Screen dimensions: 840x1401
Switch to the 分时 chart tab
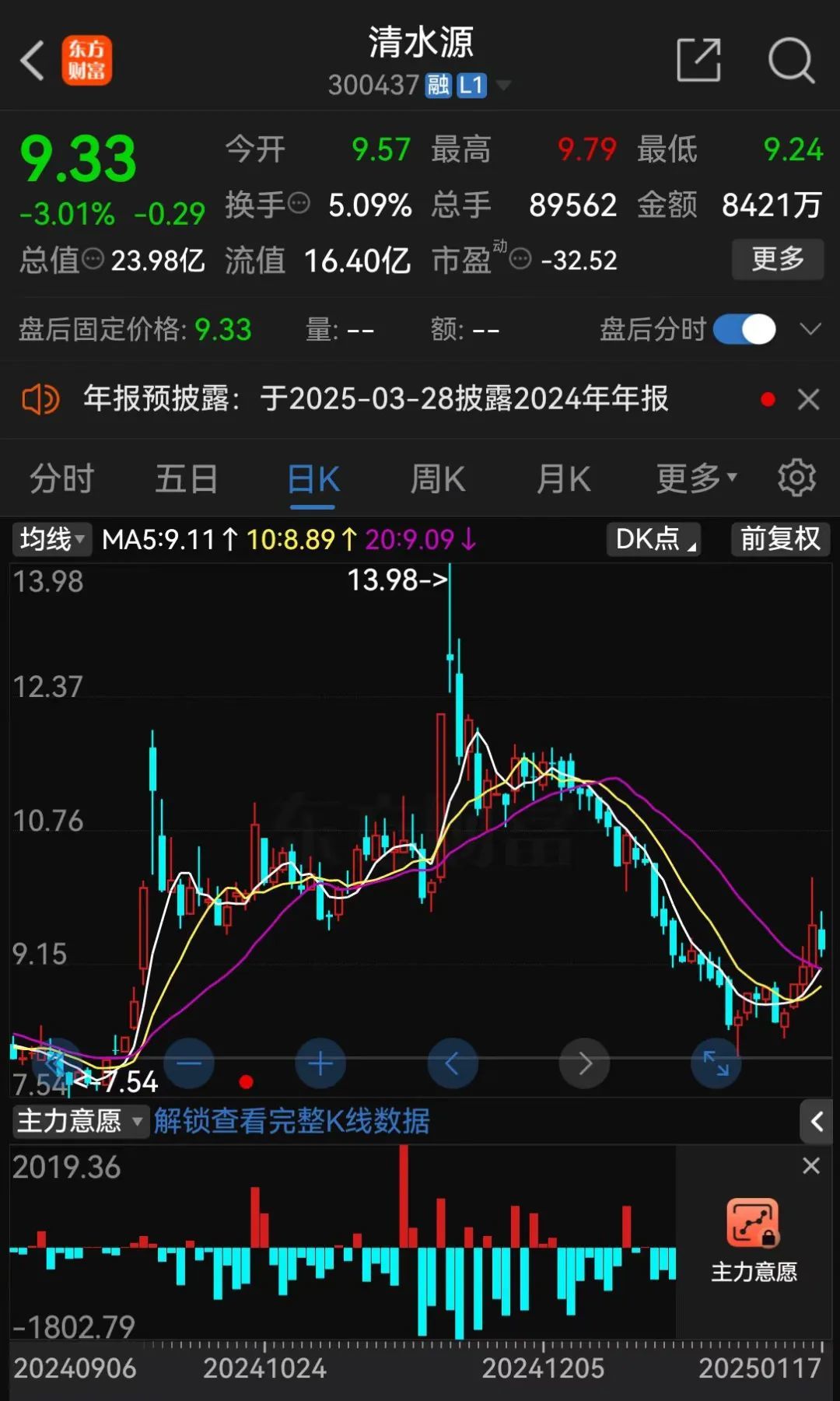(61, 479)
